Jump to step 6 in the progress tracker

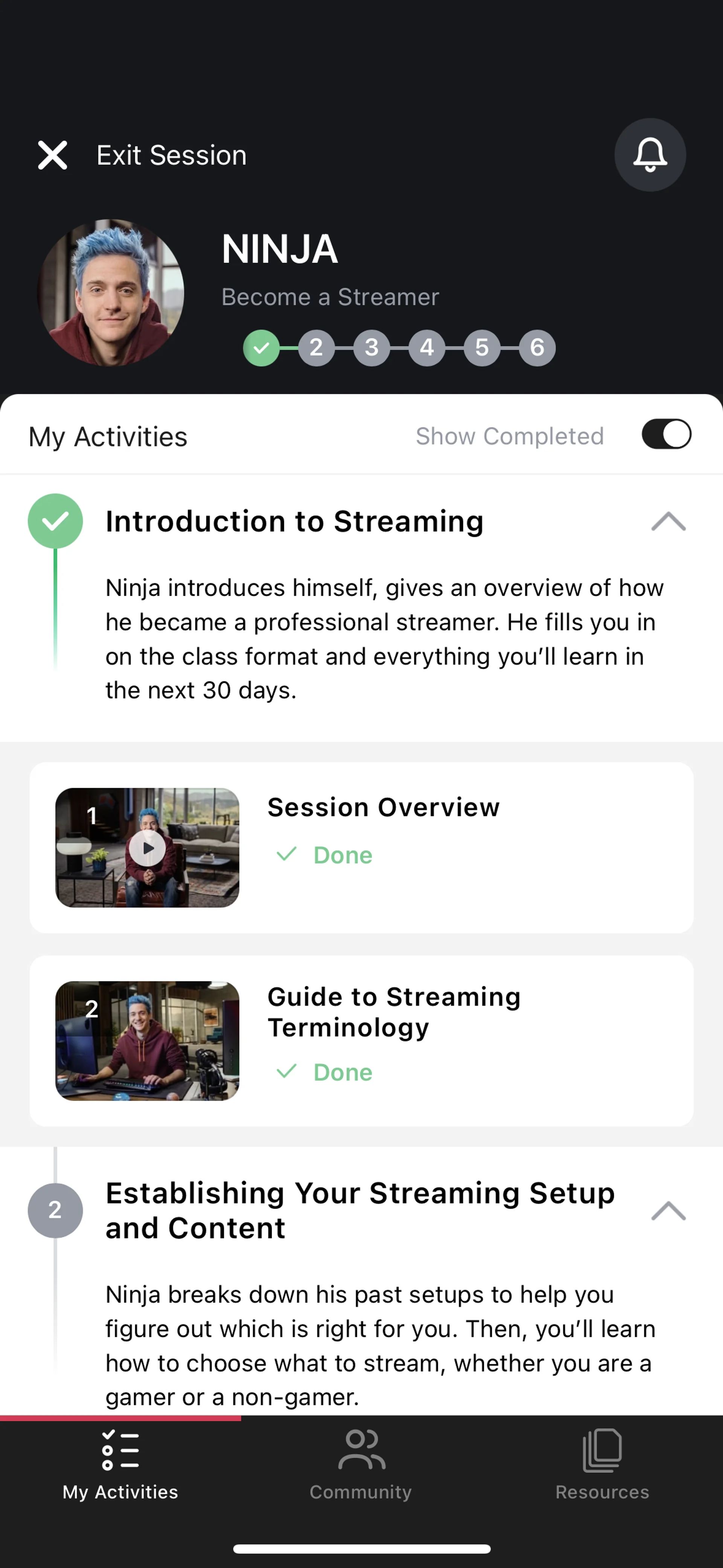537,348
